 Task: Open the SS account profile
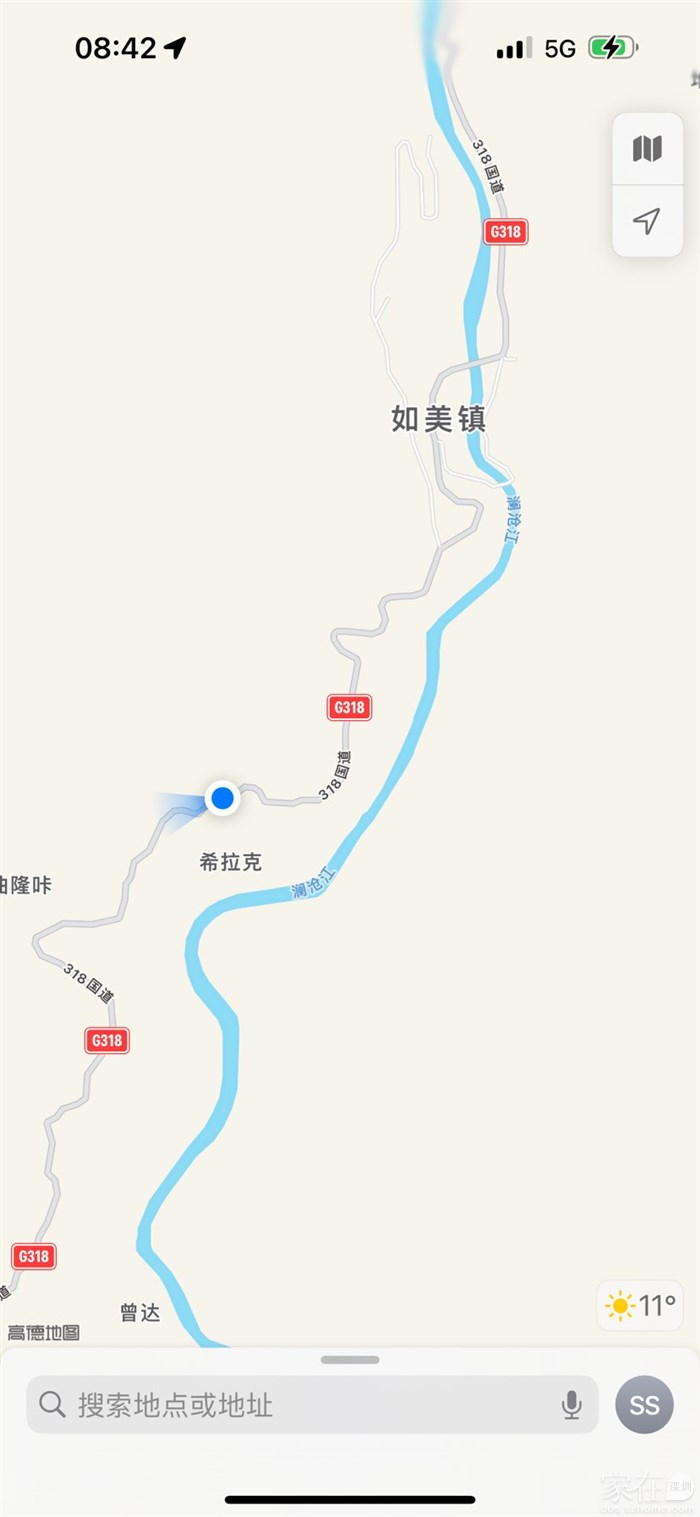pyautogui.click(x=644, y=1405)
